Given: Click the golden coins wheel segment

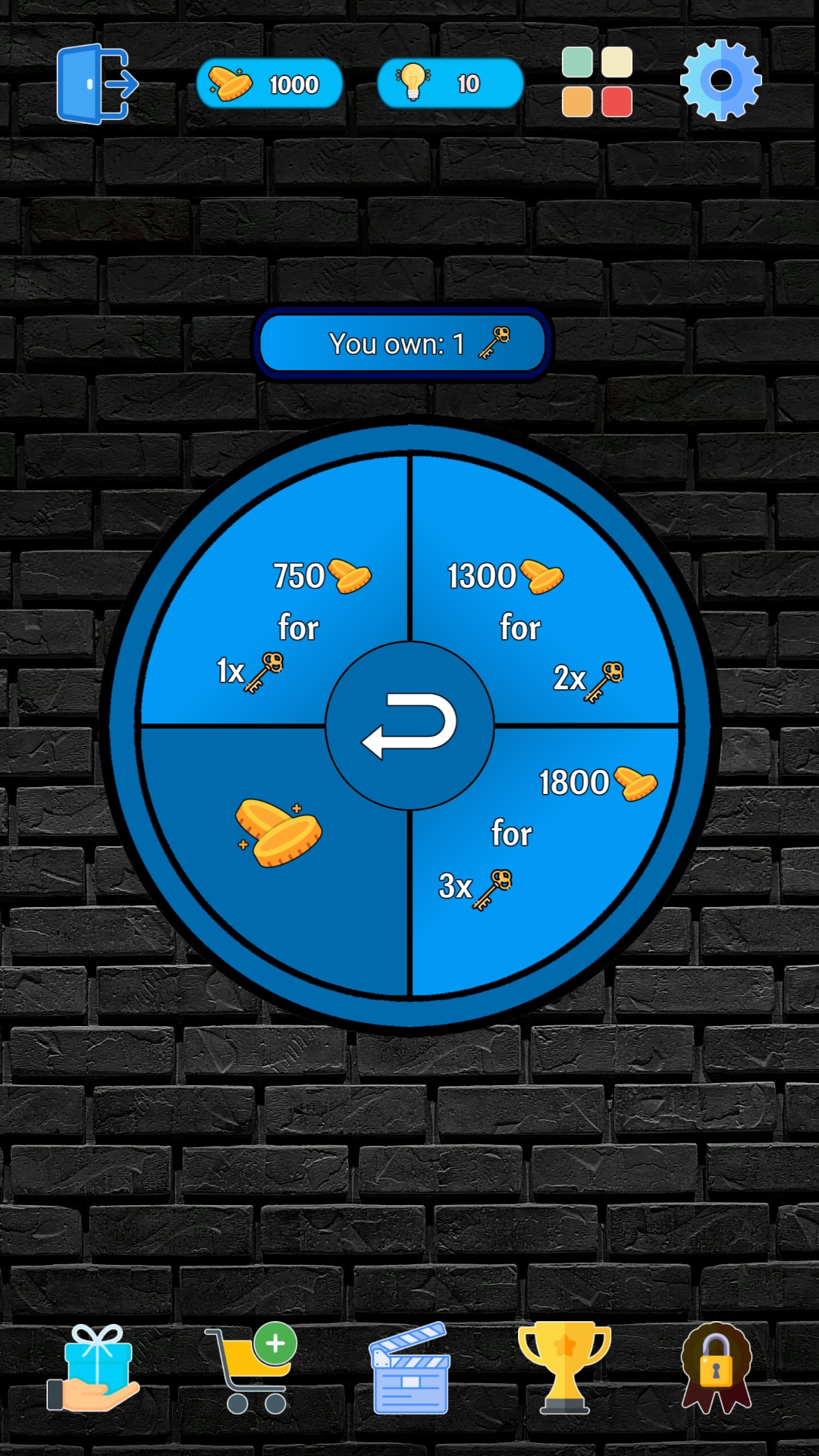Looking at the screenshot, I should [277, 834].
